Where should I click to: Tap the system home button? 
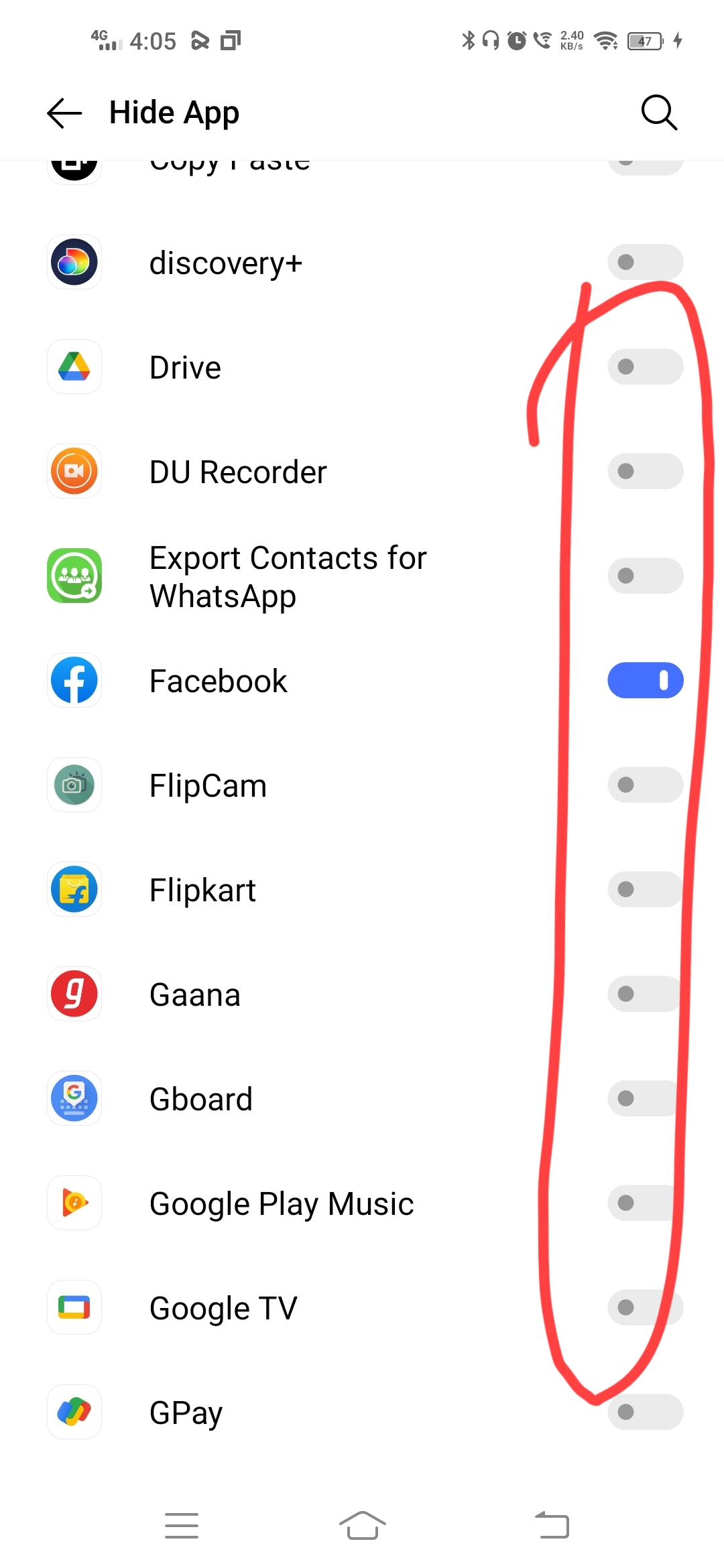click(x=362, y=1526)
